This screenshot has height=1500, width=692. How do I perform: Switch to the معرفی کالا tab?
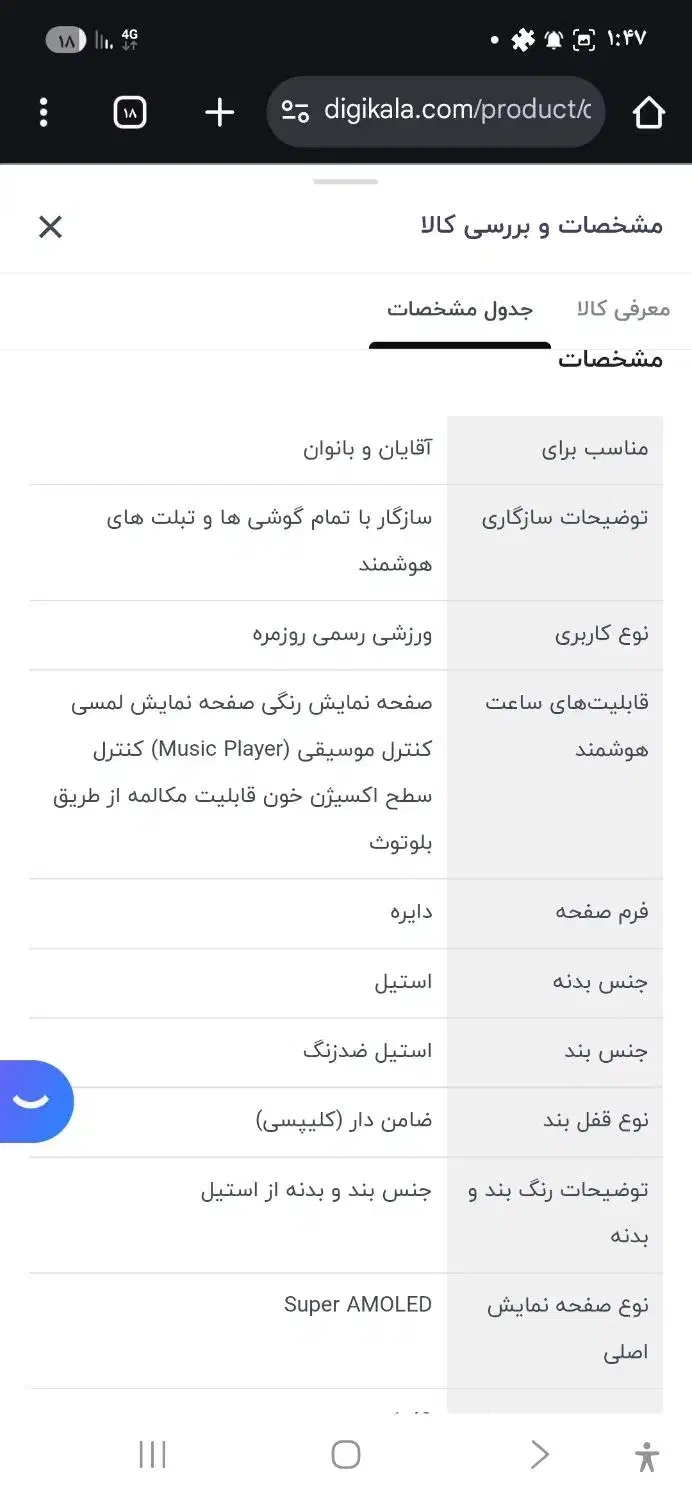[x=623, y=309]
